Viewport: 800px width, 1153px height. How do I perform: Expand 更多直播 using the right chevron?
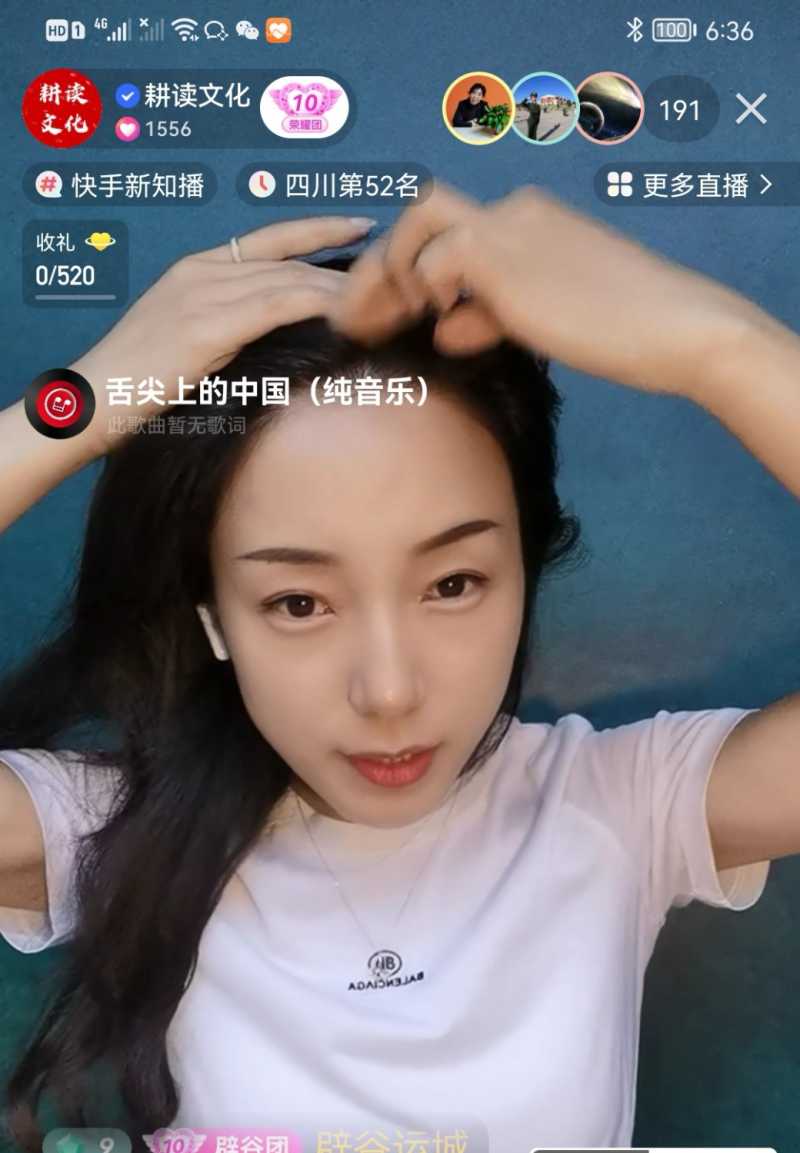(x=768, y=186)
